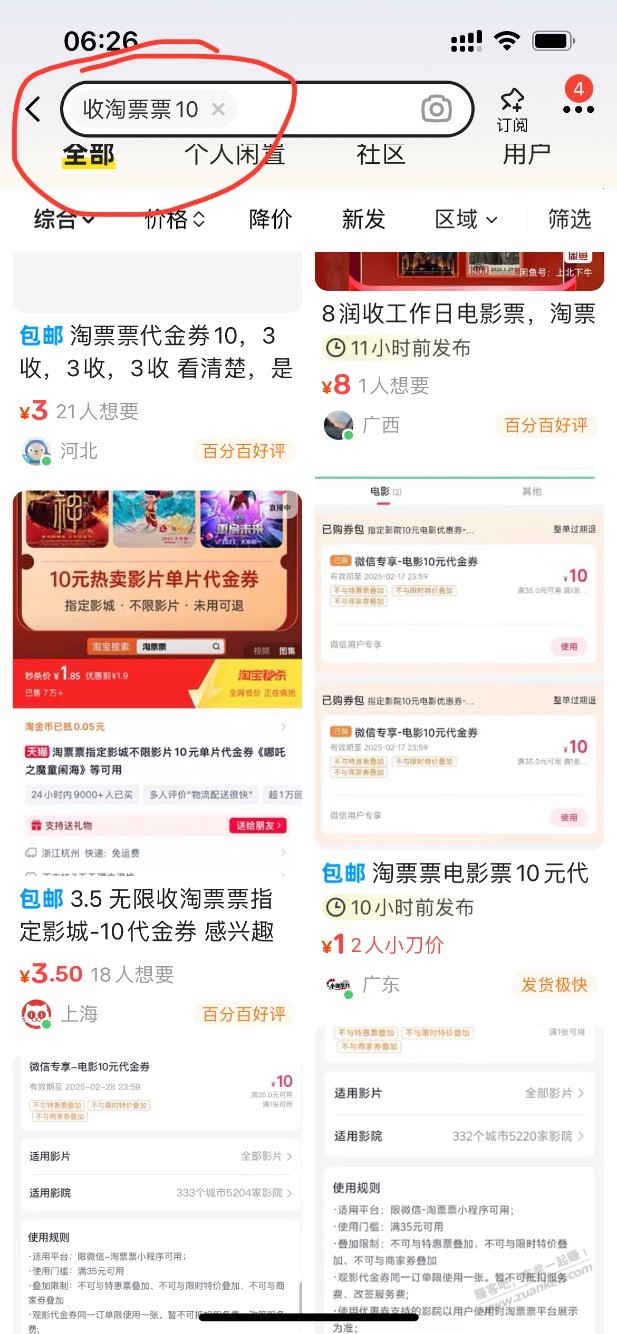
Task: Expand the 综合 sort dropdown
Action: pyautogui.click(x=64, y=219)
